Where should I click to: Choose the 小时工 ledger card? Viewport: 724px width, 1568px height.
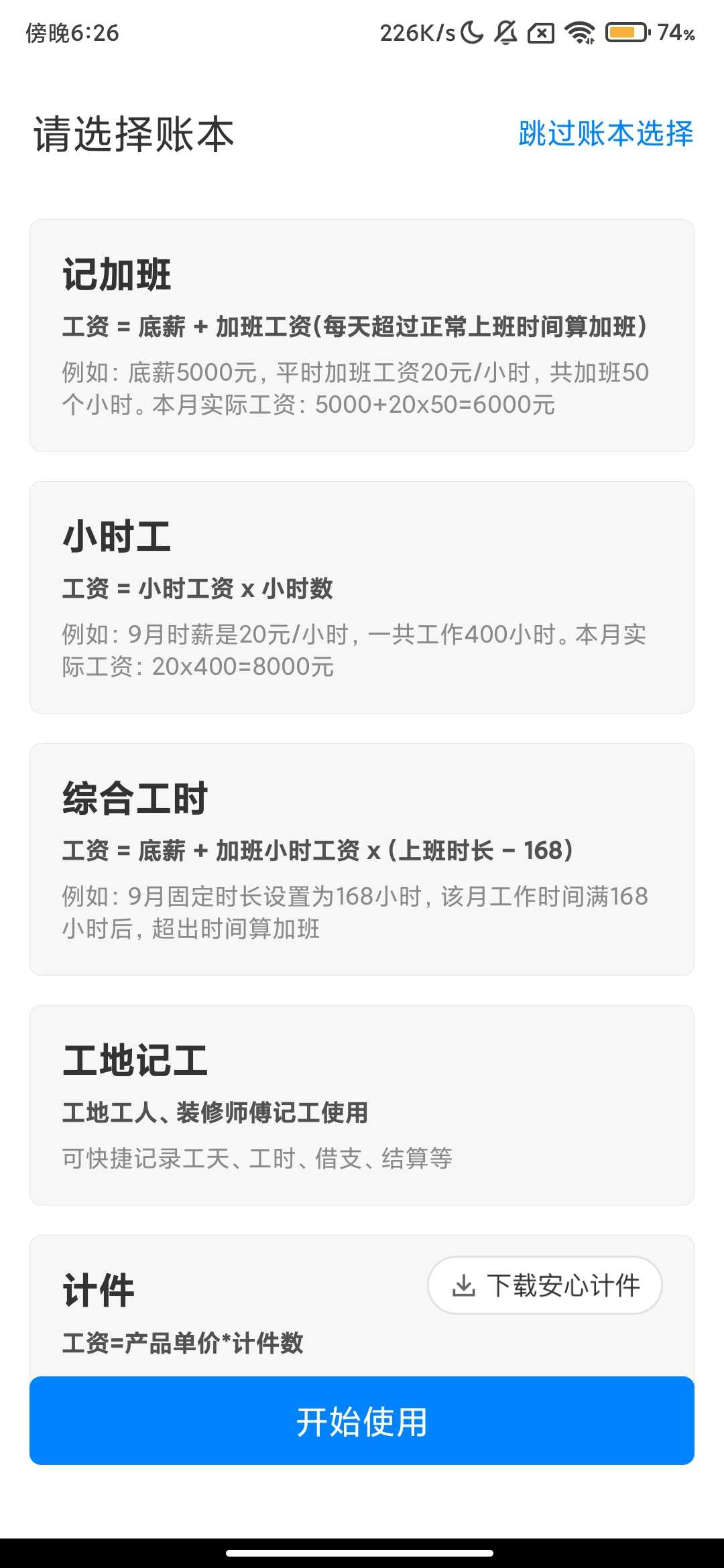pyautogui.click(x=361, y=596)
